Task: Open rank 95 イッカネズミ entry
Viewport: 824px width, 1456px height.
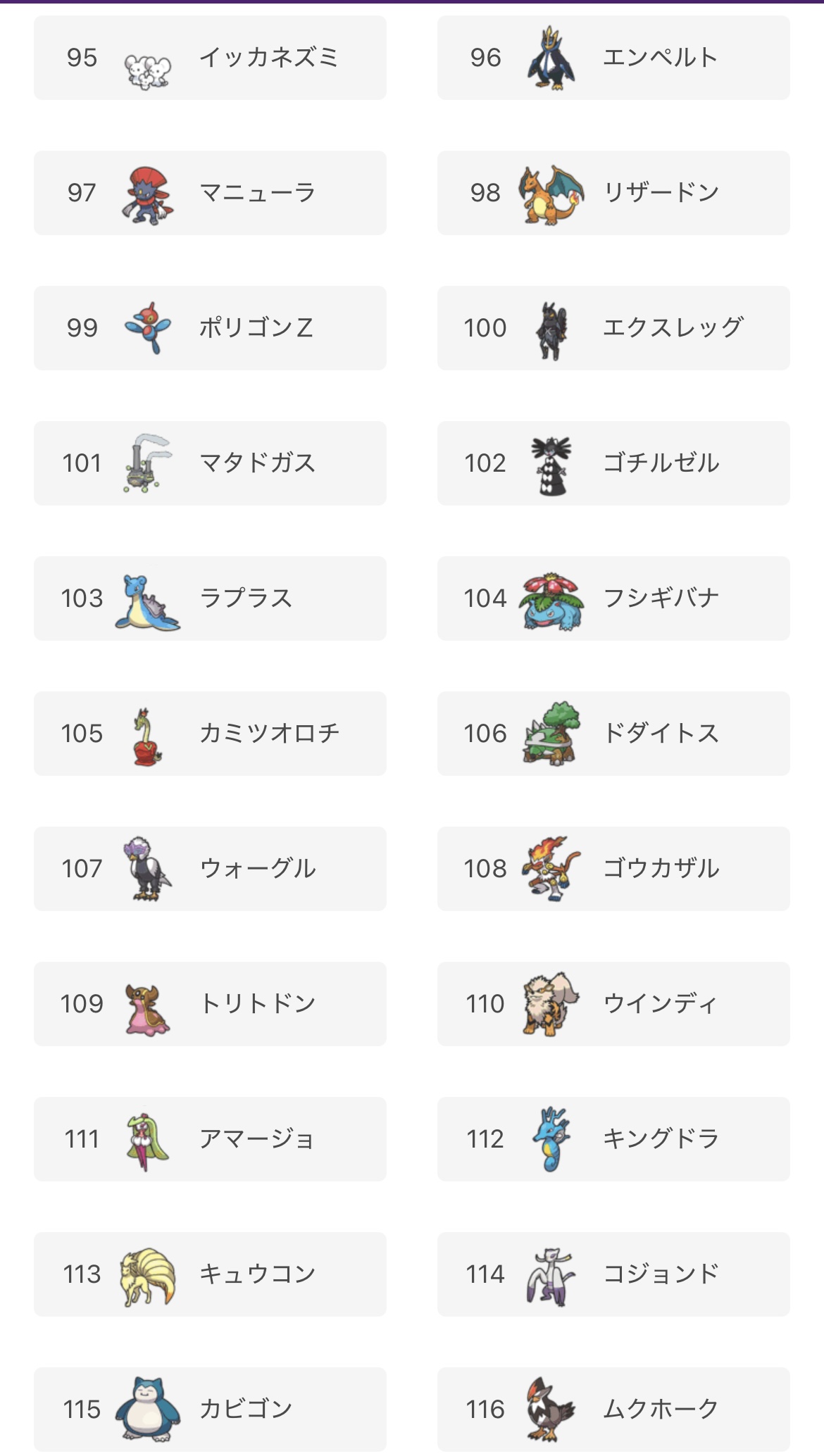Action: point(210,58)
